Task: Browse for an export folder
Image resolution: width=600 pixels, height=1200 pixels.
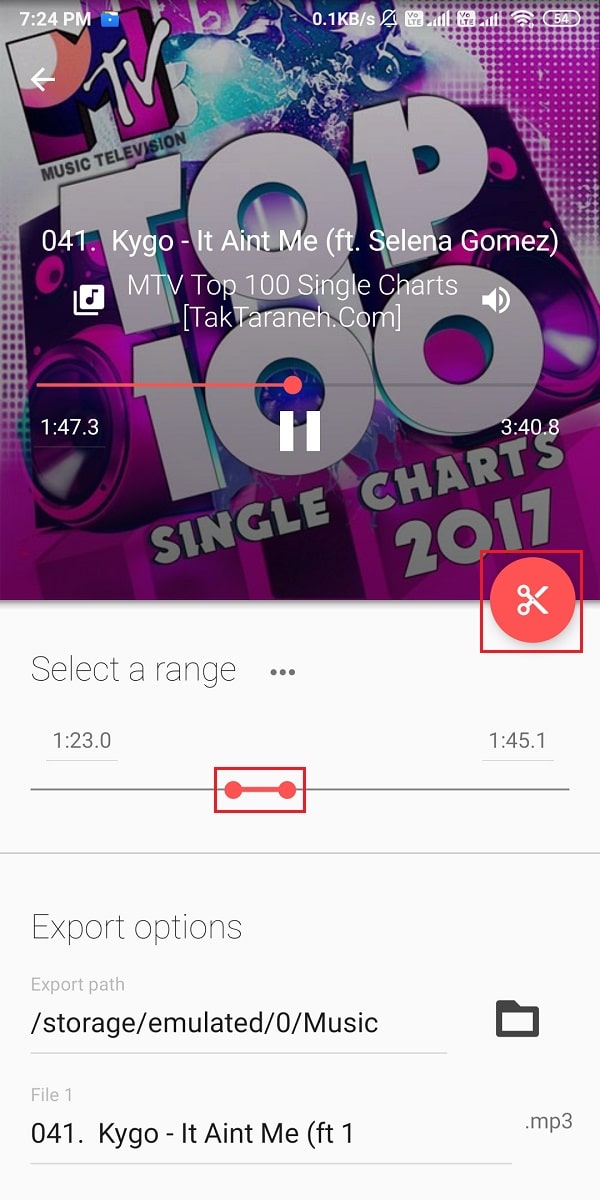Action: pyautogui.click(x=517, y=1020)
